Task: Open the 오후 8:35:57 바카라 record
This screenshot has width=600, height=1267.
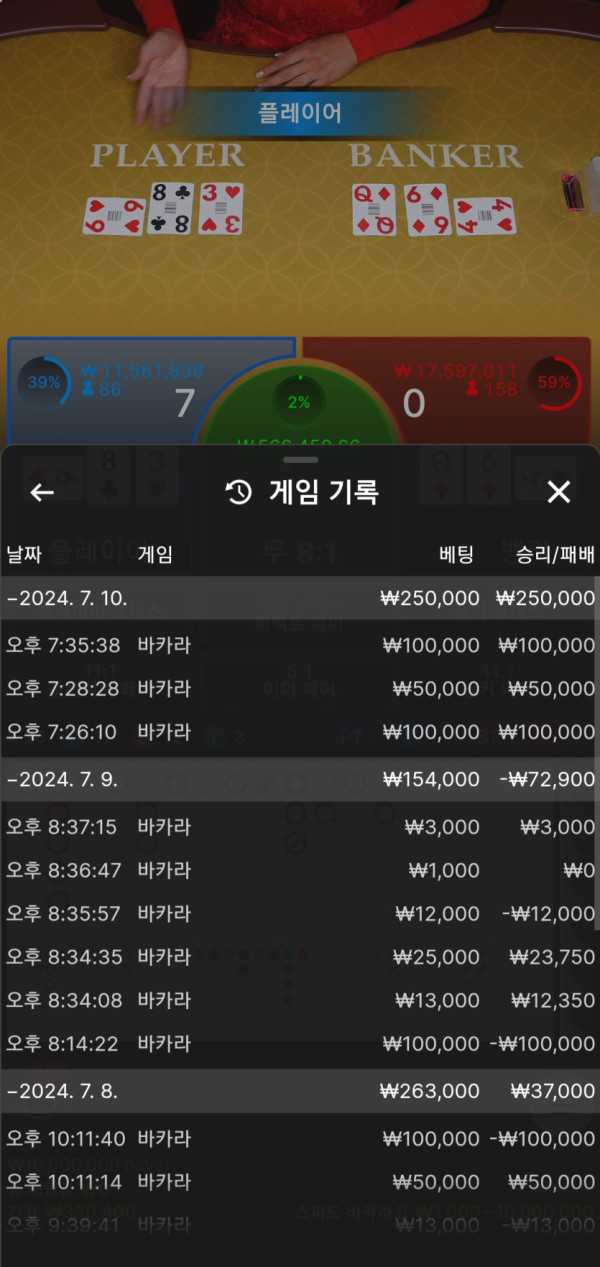Action: [x=300, y=913]
